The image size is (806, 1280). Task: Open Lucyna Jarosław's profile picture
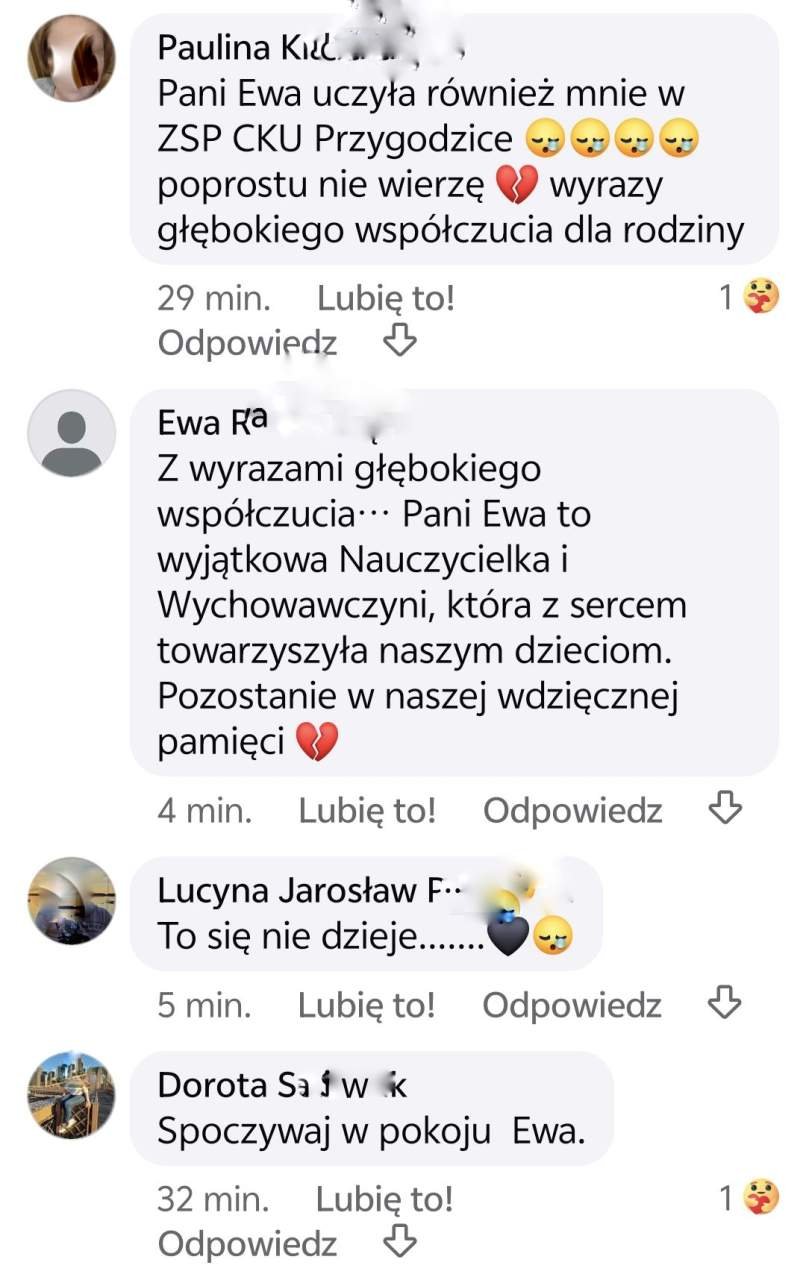pyautogui.click(x=71, y=900)
